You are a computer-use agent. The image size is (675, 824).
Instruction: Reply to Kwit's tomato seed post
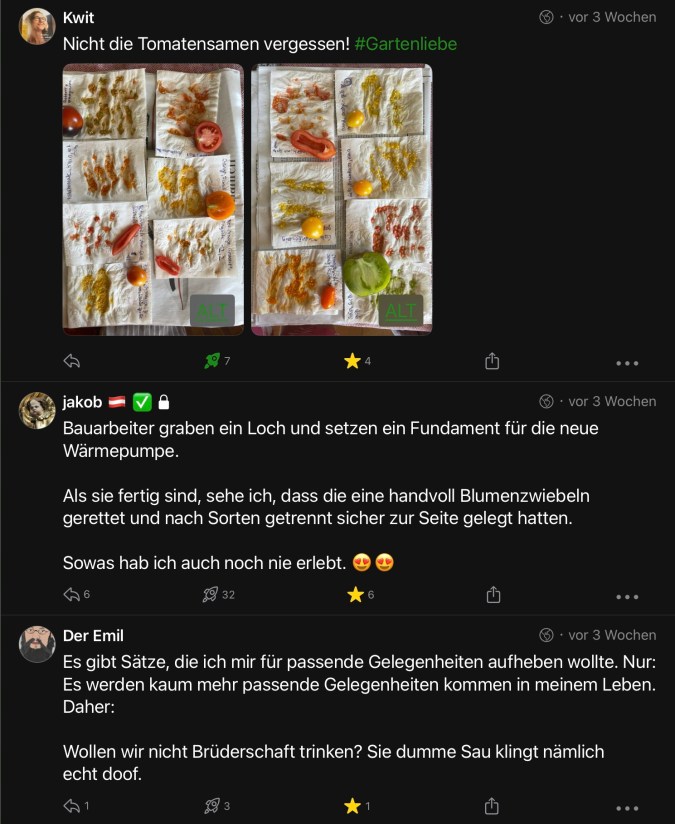72,361
